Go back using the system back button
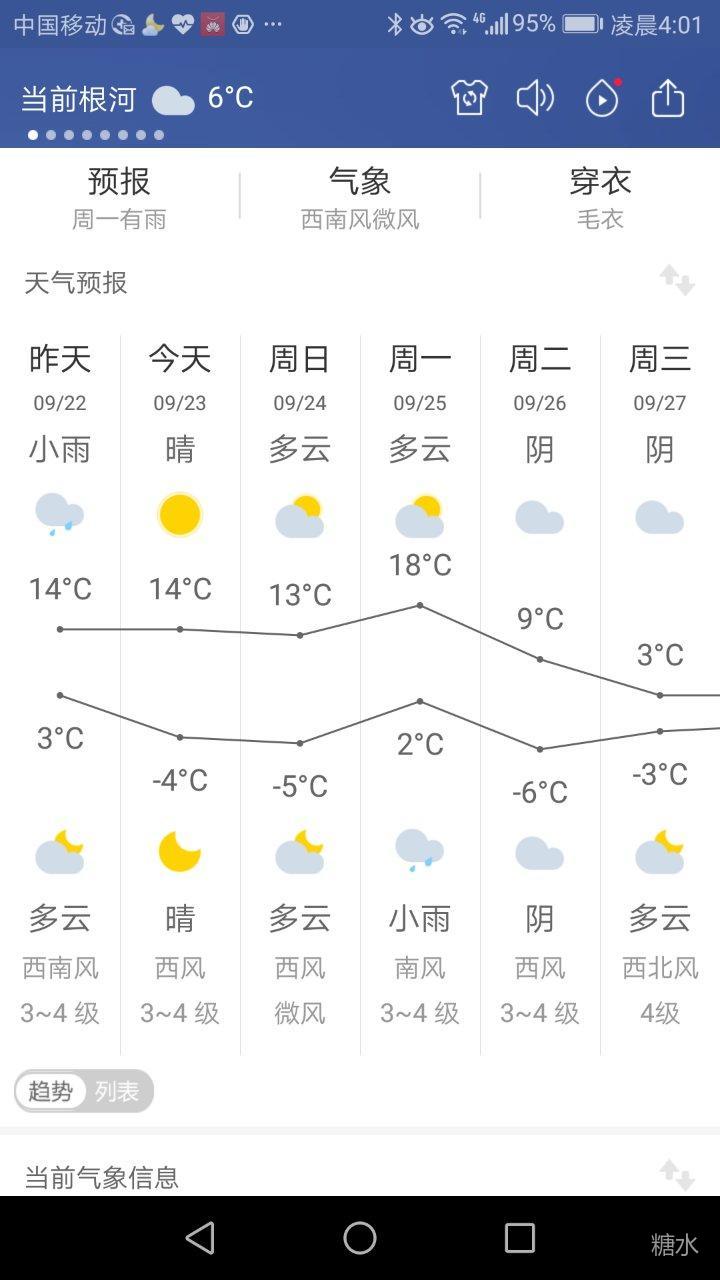Viewport: 720px width, 1280px height. [200, 1238]
